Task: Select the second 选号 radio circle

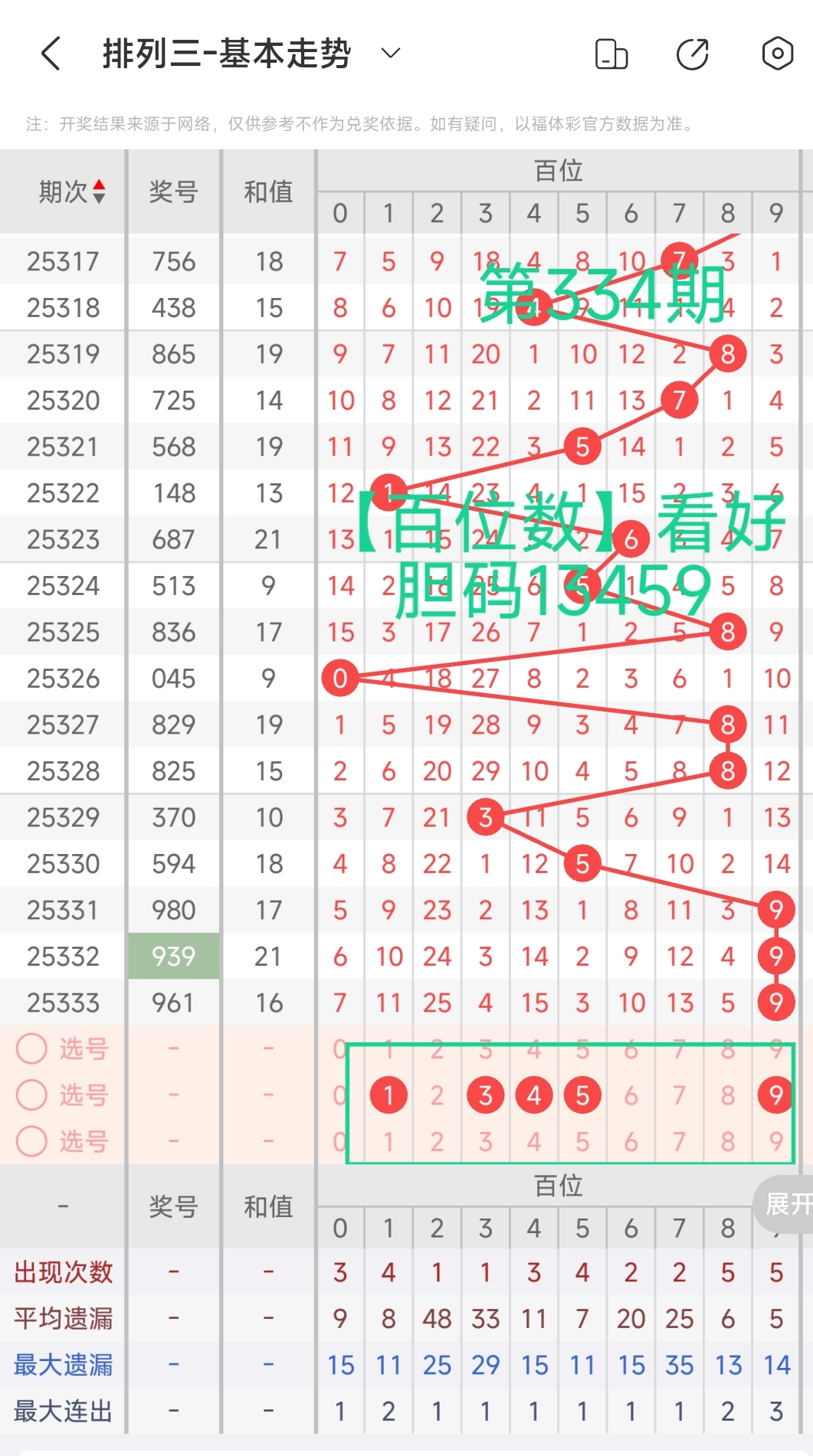Action: [x=31, y=1094]
